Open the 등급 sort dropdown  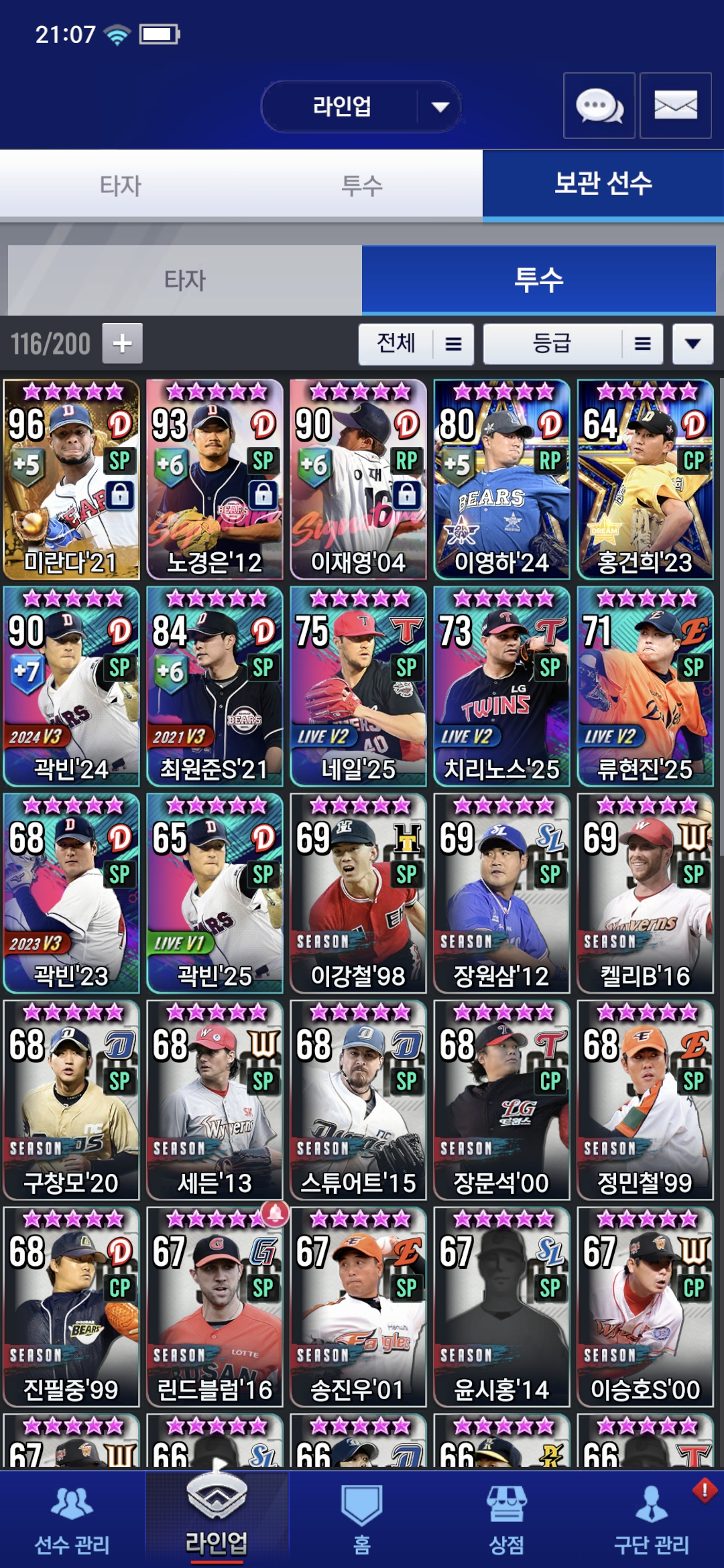point(572,344)
